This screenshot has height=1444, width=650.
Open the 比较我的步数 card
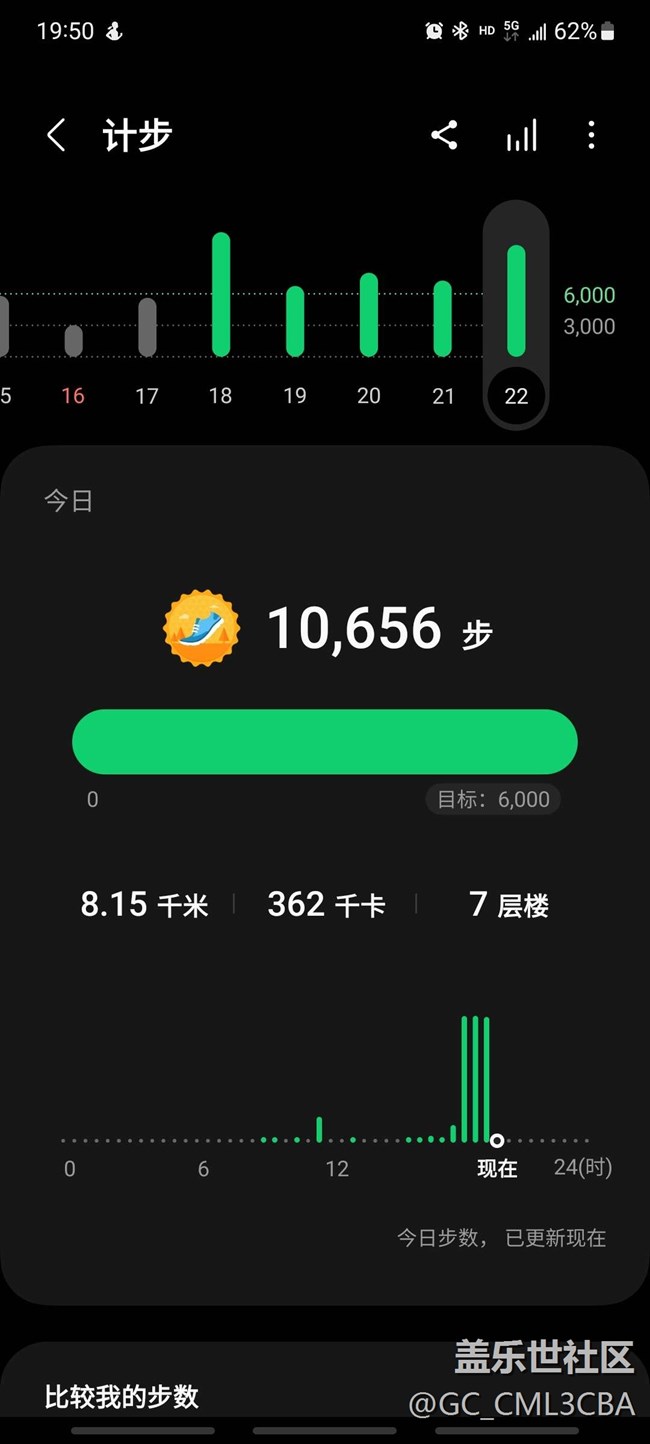pos(122,1396)
